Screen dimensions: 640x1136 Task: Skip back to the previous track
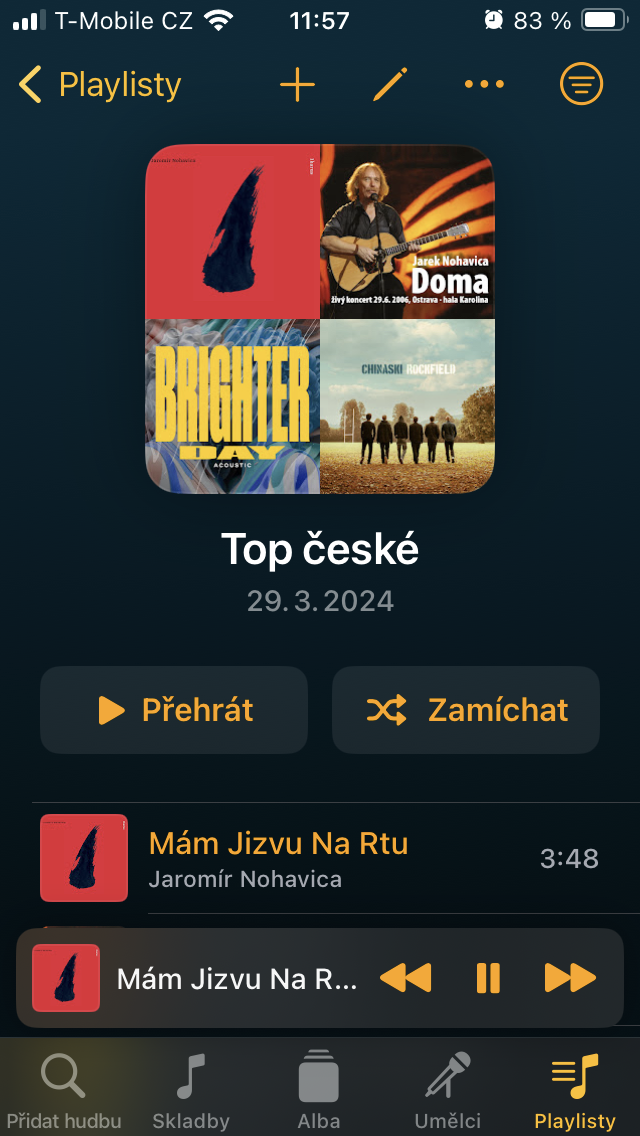(x=405, y=977)
